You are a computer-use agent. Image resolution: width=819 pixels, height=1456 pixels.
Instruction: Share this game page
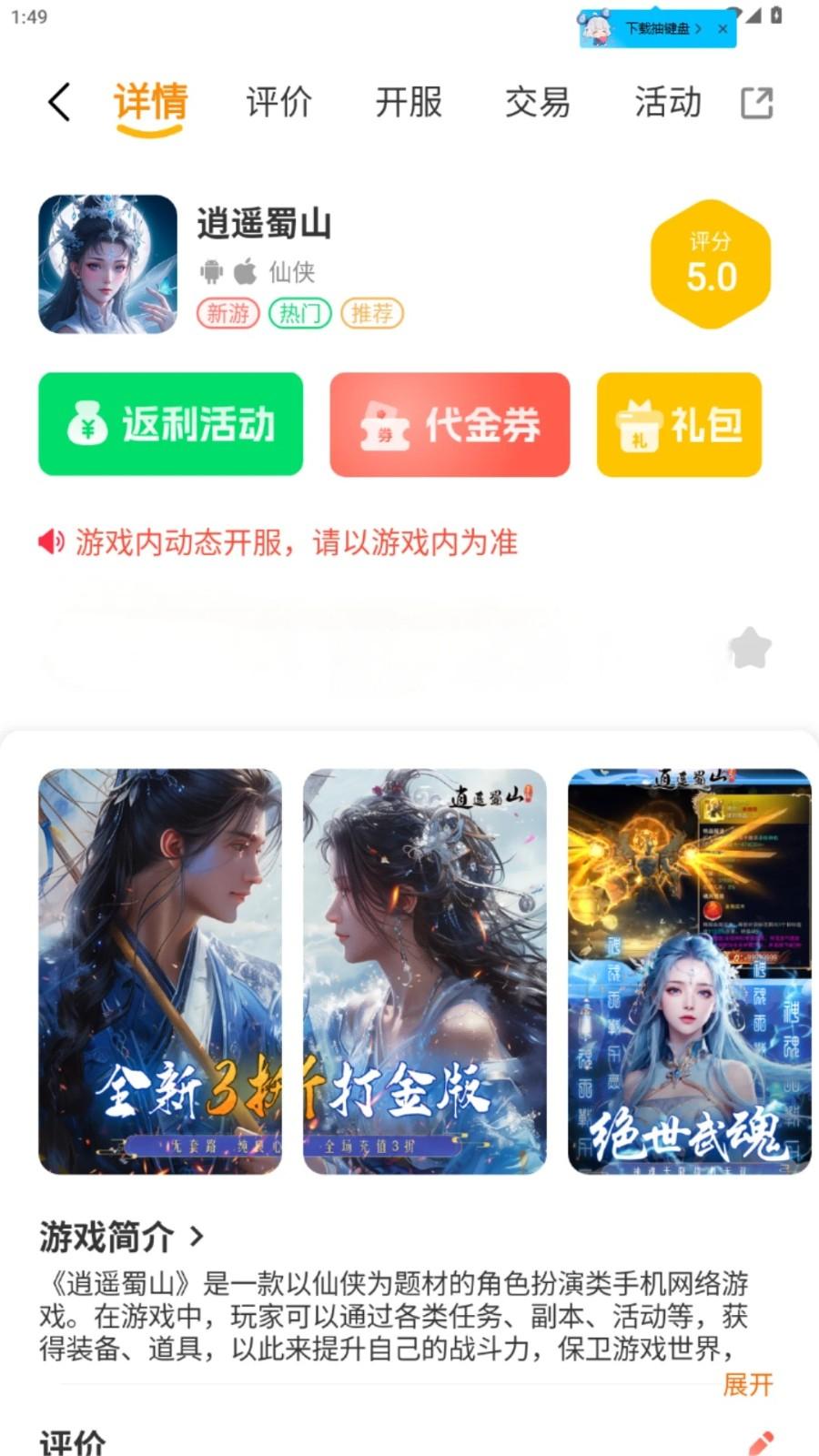pyautogui.click(x=756, y=103)
